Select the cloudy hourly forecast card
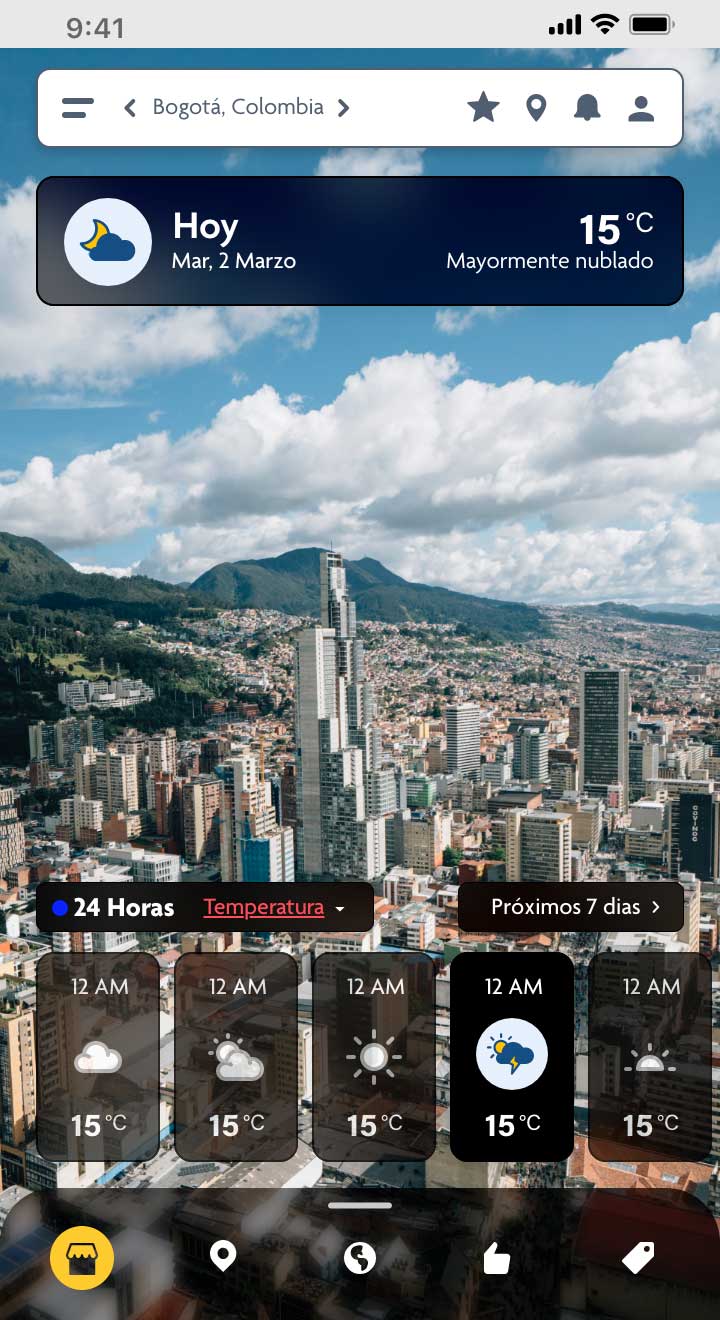This screenshot has height=1320, width=720. (x=98, y=1057)
